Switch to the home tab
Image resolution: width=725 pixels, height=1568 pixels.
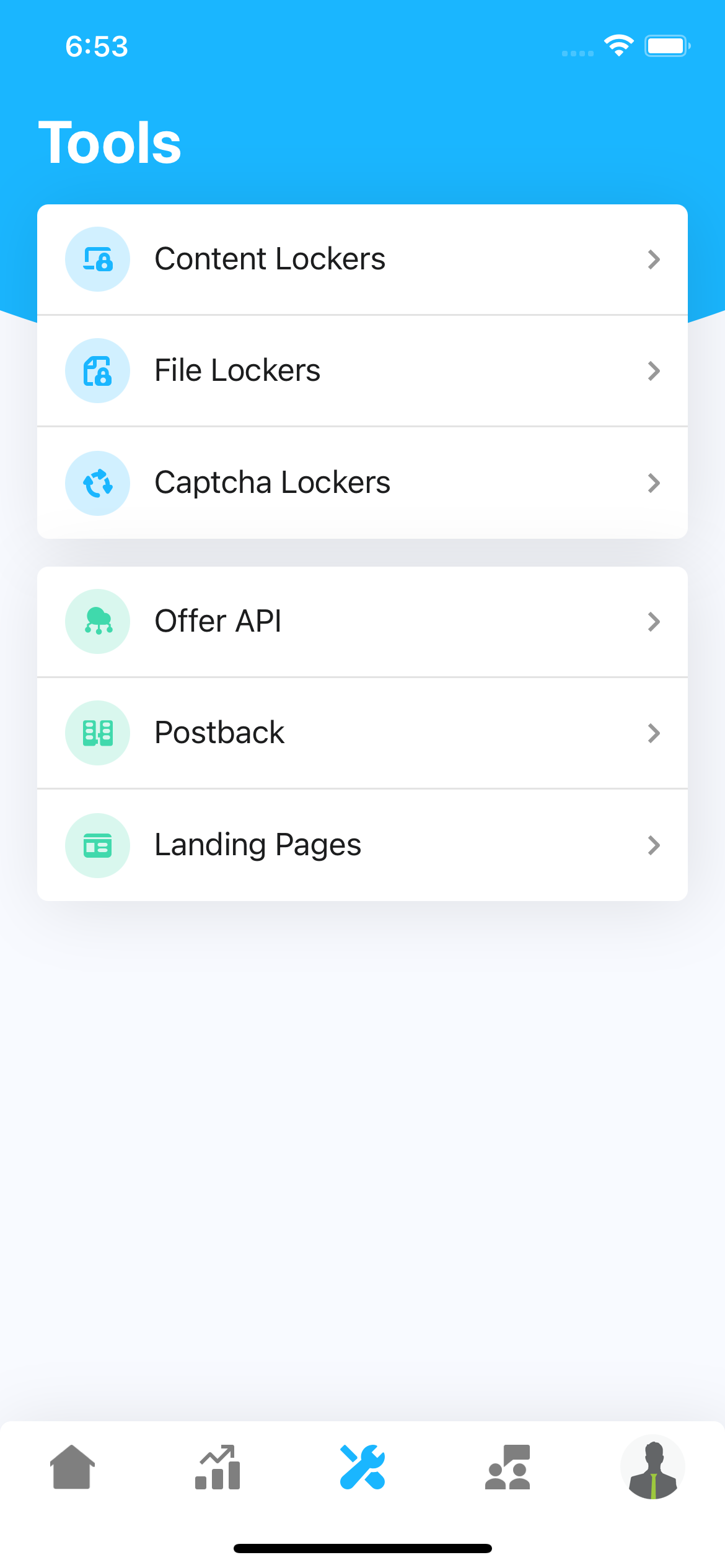72,1467
